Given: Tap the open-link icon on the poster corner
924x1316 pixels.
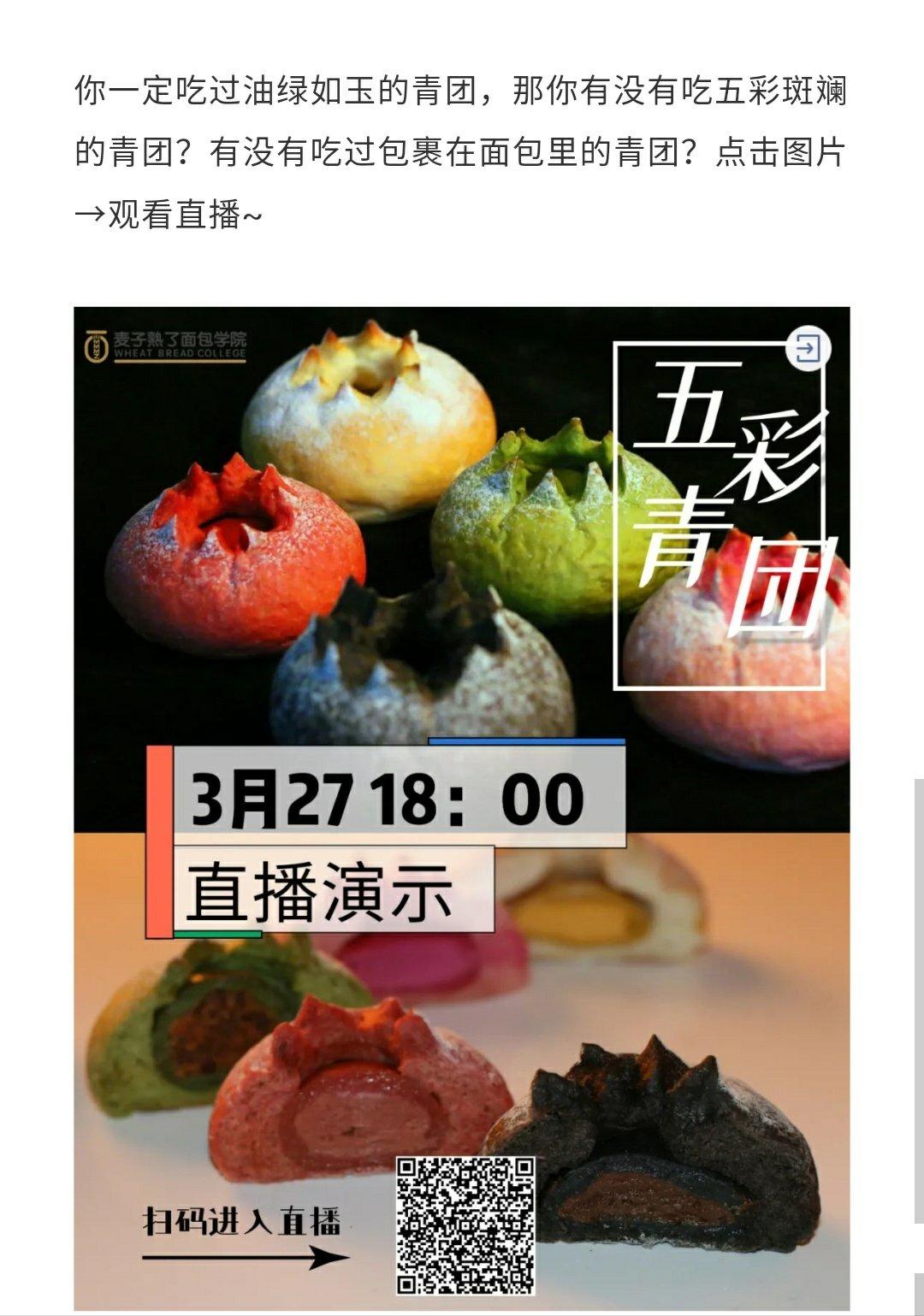Looking at the screenshot, I should [808, 348].
